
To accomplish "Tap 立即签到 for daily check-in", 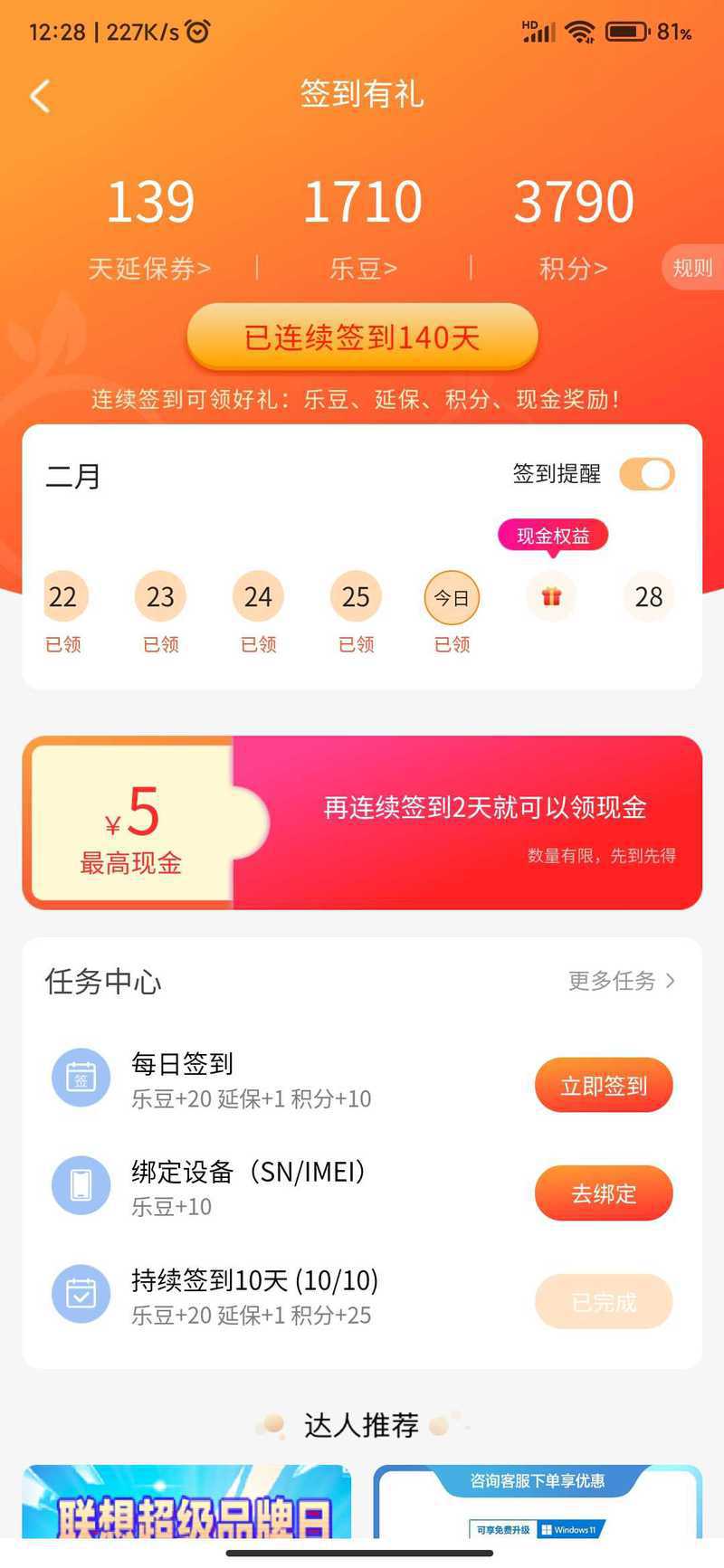I will 604,1086.
